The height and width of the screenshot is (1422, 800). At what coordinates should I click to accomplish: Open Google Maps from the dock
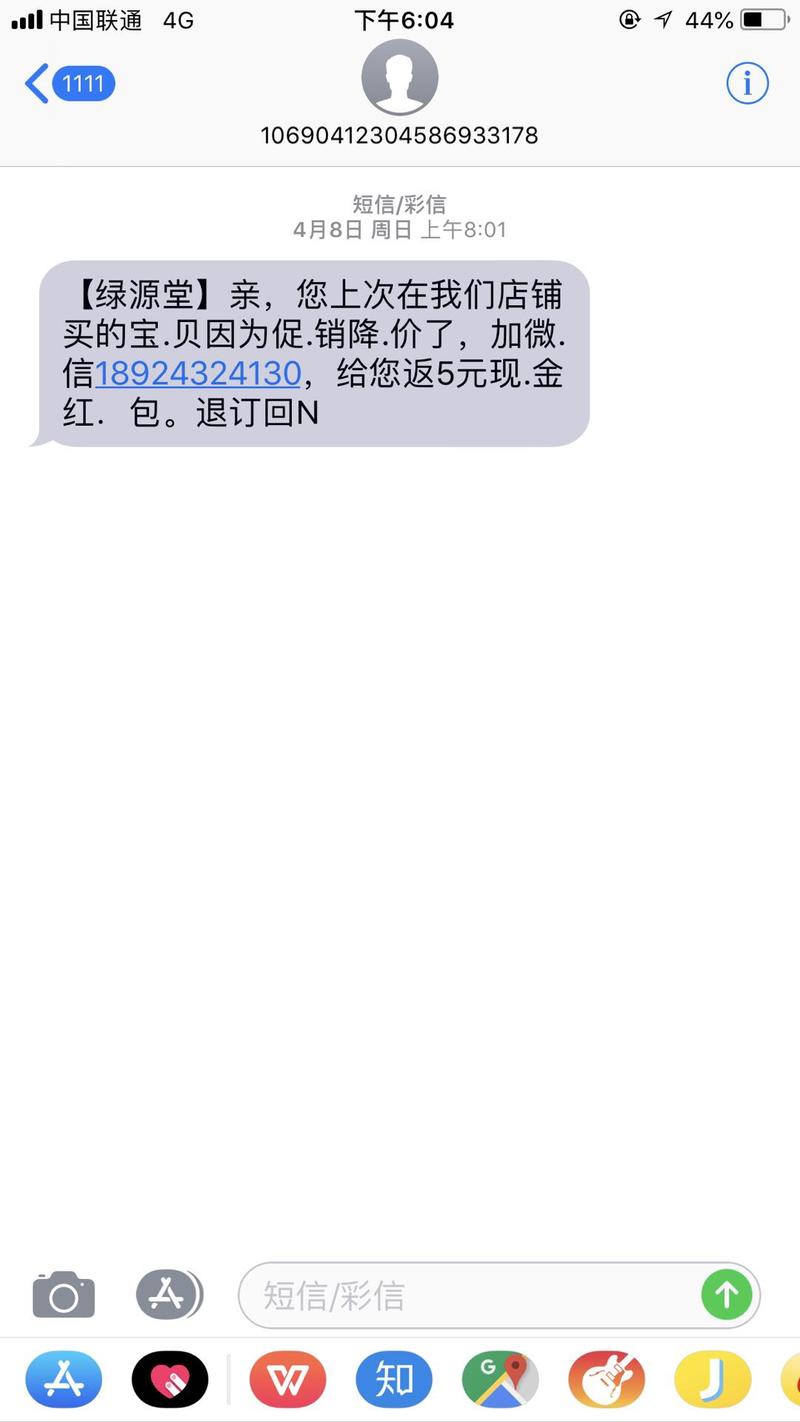500,1379
